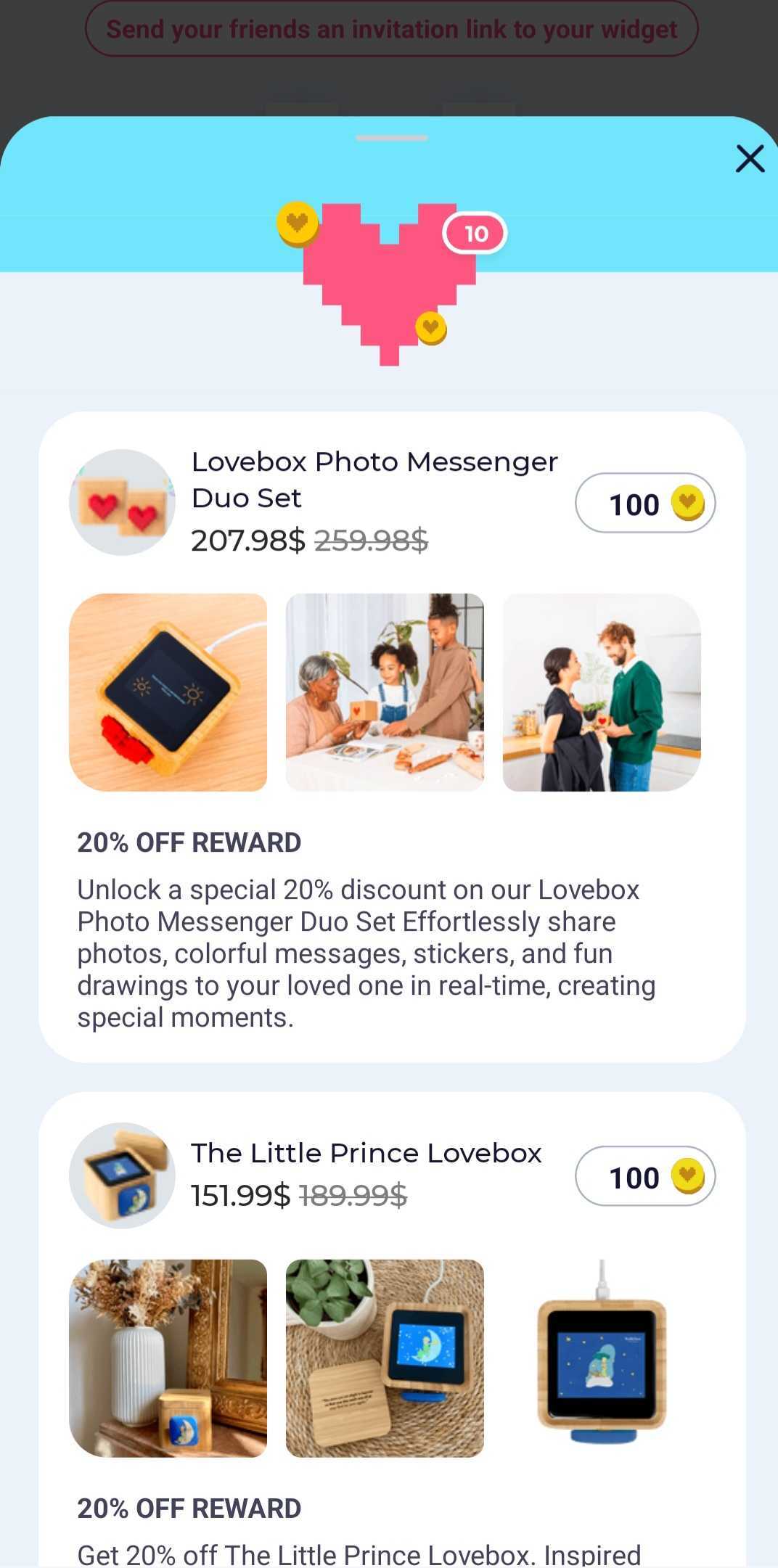View Little Prince Lovebox front view photo
Screen dimensions: 778x1568
pos(602,1358)
